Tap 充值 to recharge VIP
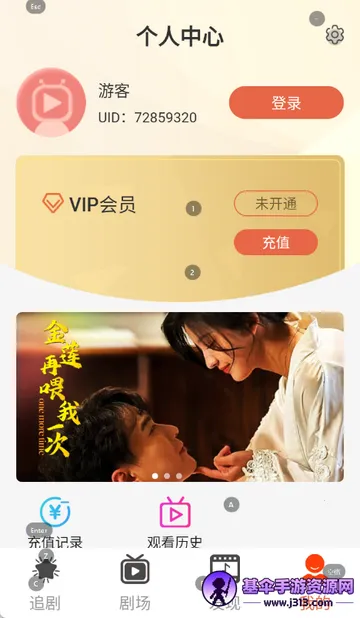Viewport: 360px width, 618px height. (x=276, y=242)
